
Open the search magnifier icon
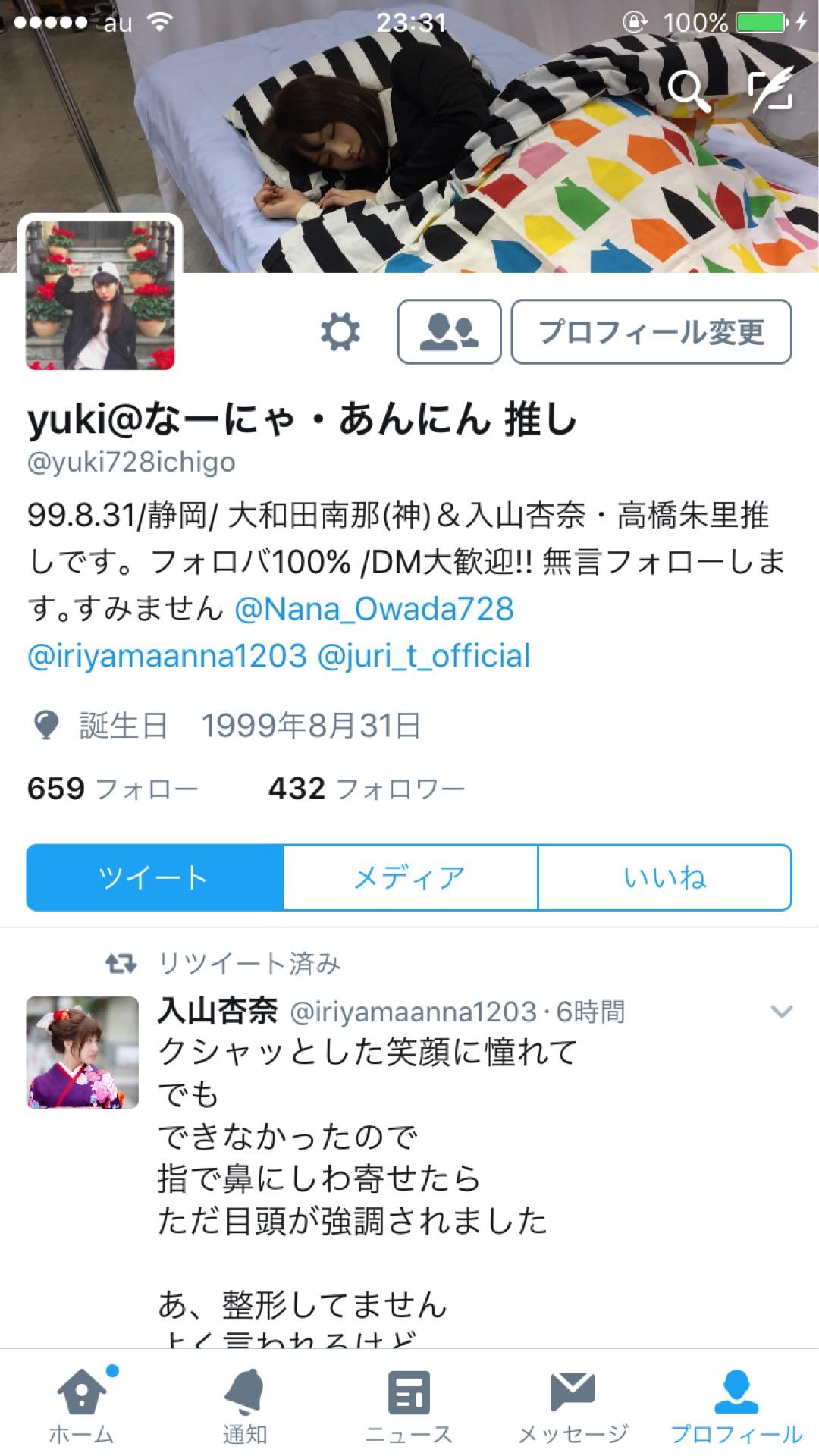689,91
